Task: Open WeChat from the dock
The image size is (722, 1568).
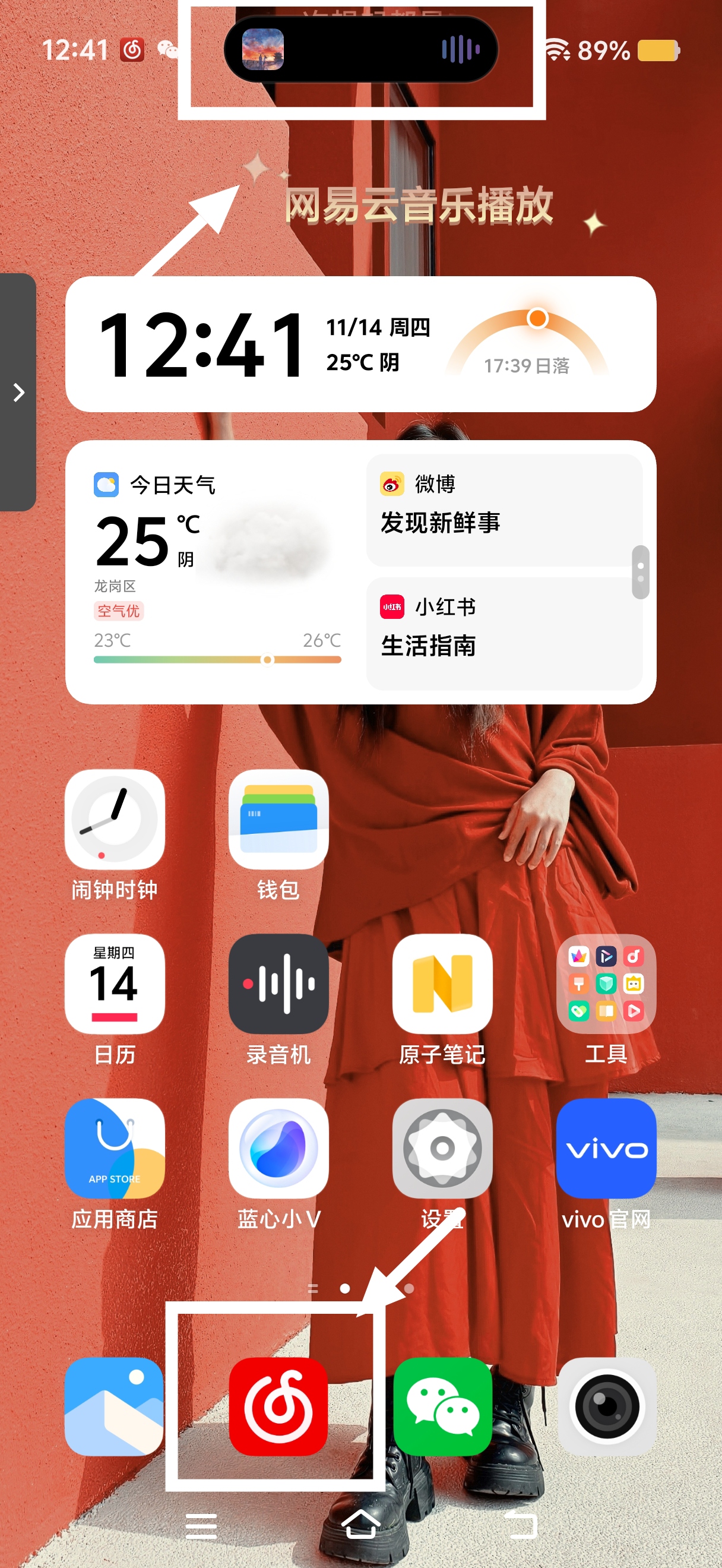Action: tap(442, 1406)
